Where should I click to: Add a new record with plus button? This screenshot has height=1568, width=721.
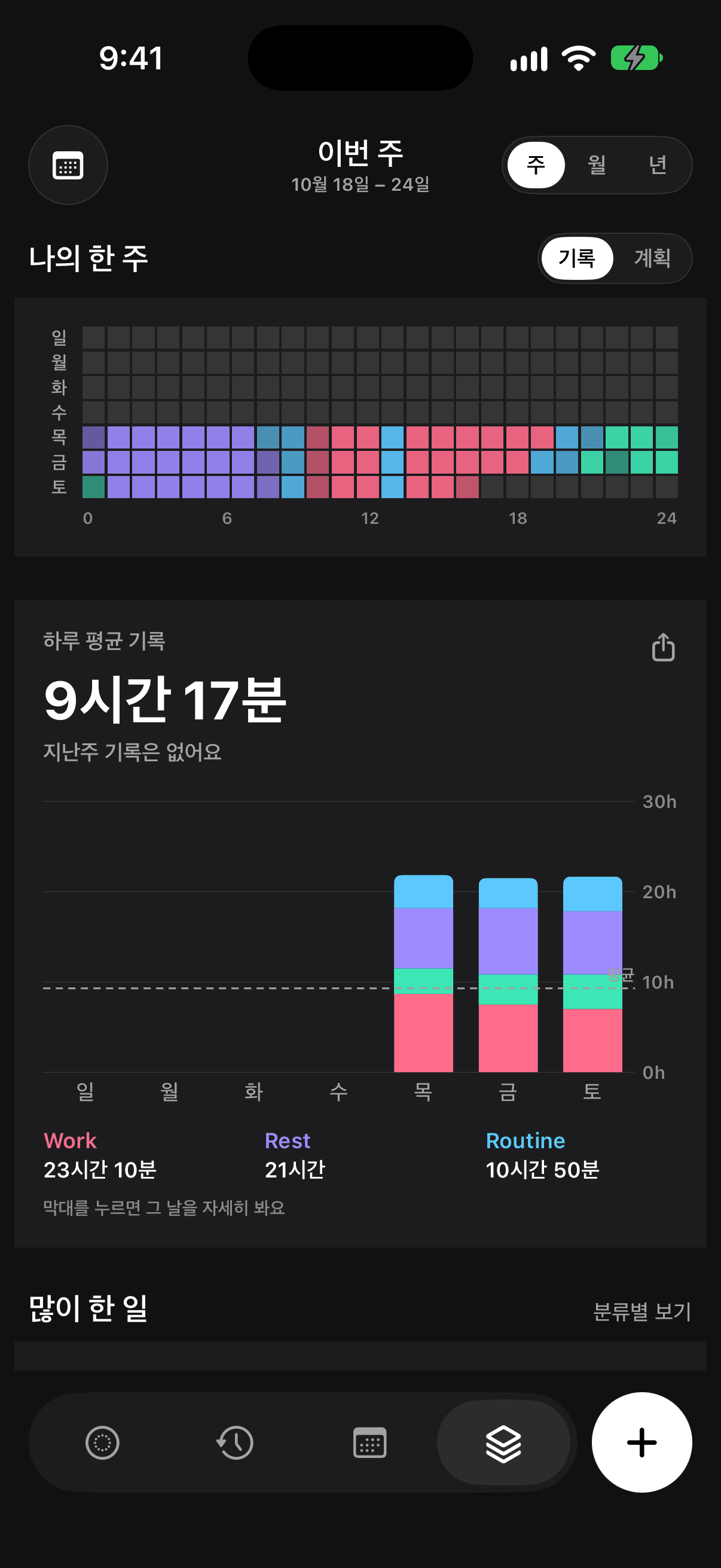pos(642,1442)
